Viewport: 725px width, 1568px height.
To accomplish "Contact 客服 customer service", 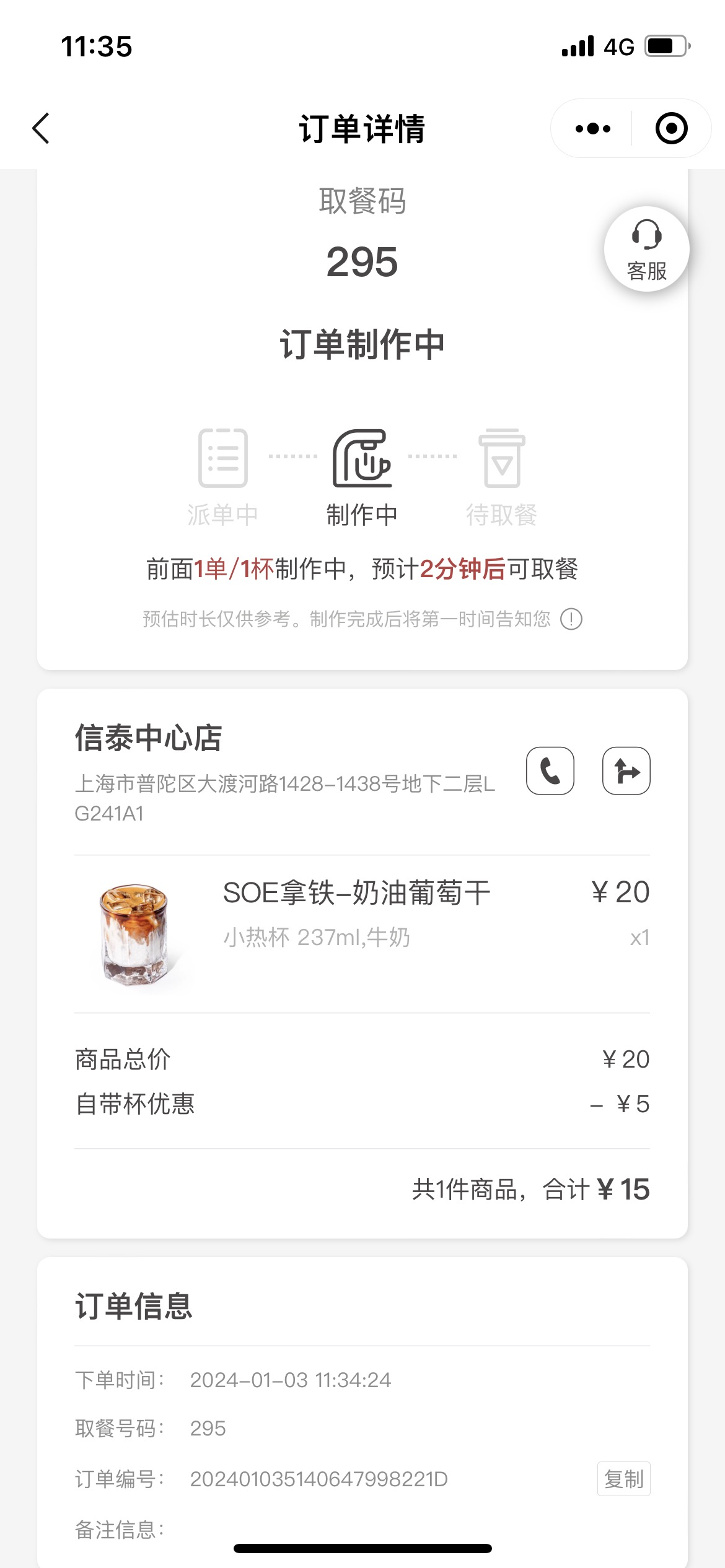I will tap(647, 249).
